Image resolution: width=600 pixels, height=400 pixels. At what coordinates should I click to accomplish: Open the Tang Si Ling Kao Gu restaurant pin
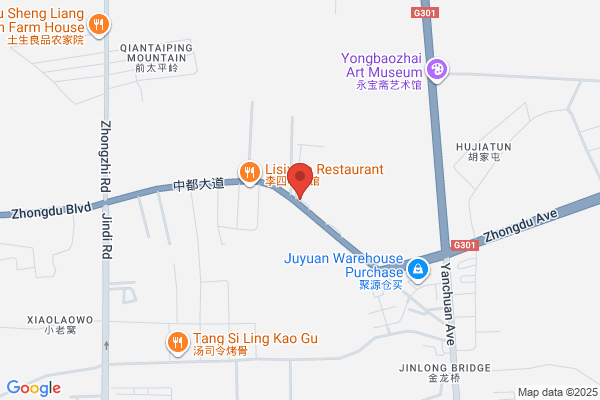[x=178, y=343]
